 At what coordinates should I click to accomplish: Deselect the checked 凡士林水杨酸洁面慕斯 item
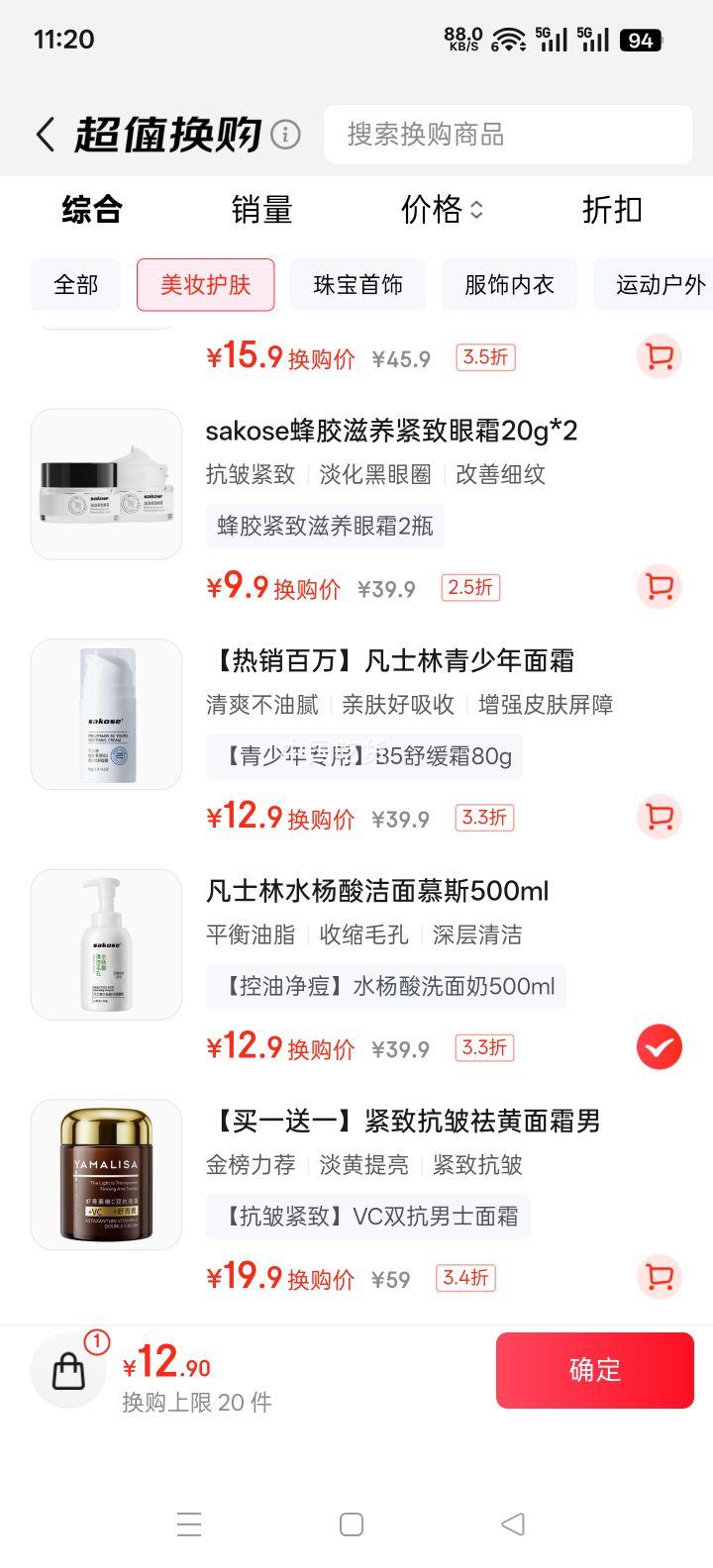(x=660, y=1046)
